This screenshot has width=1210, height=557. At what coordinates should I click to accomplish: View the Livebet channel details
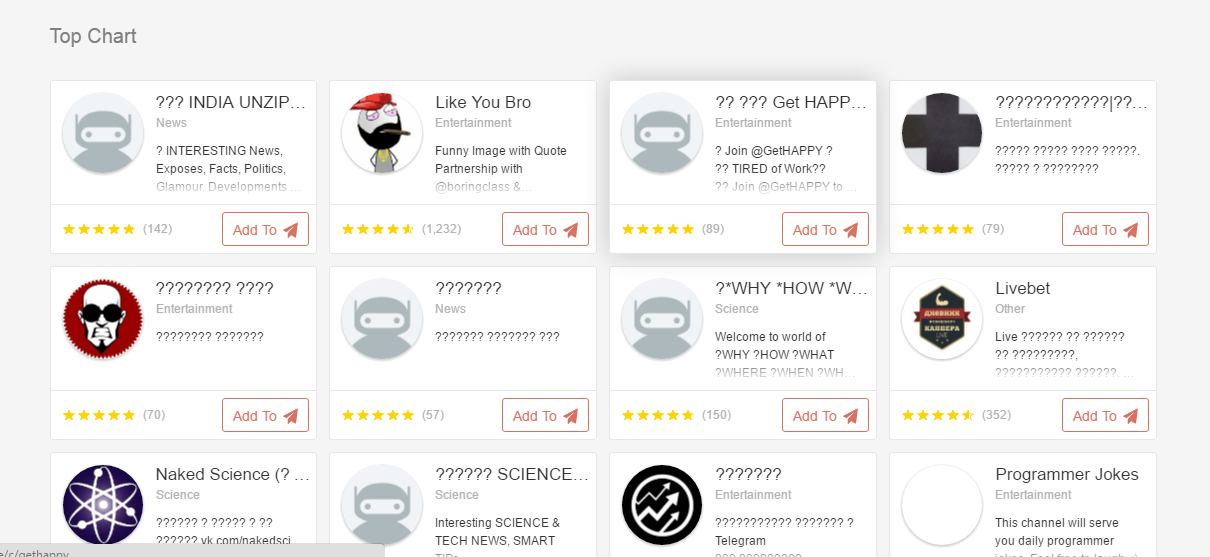point(1022,289)
